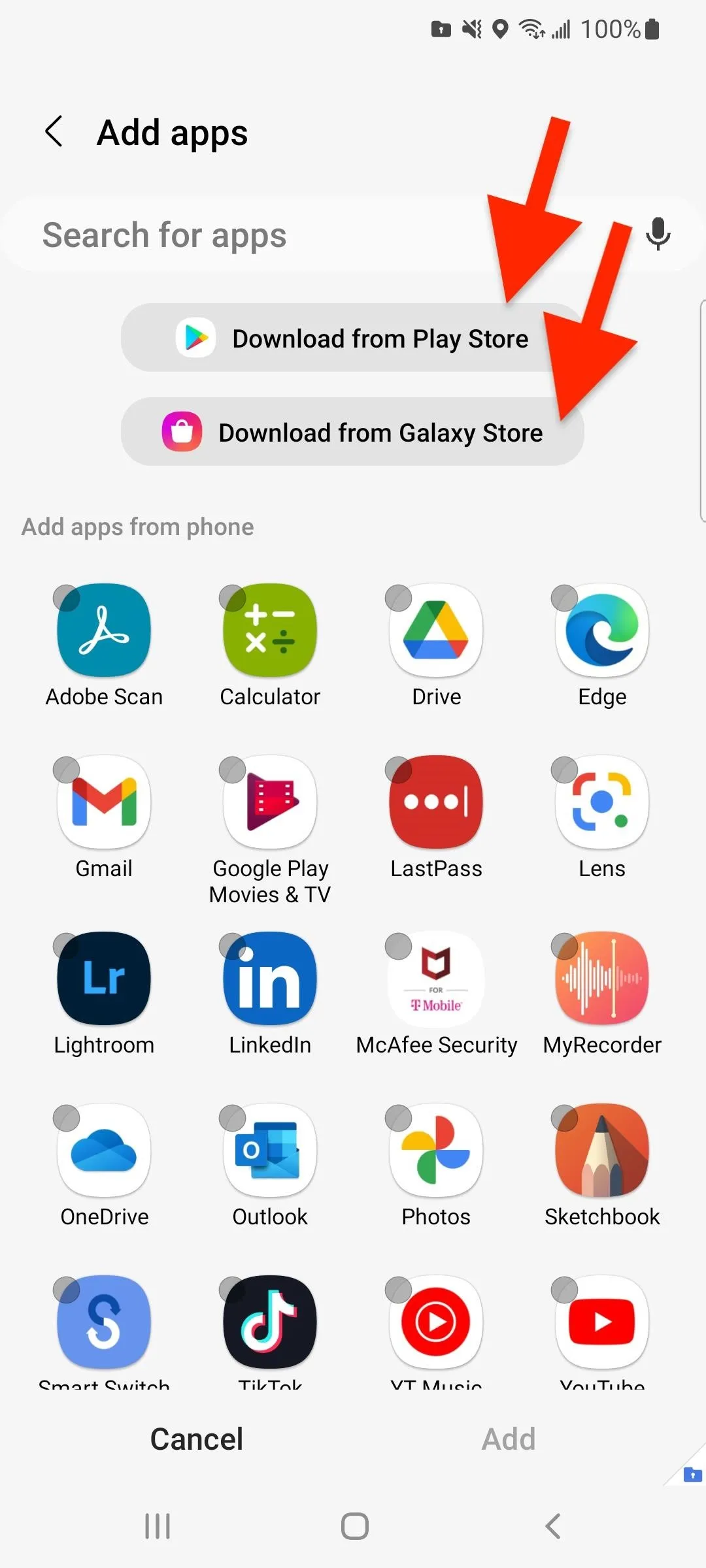
Task: Cancel adding apps
Action: pyautogui.click(x=197, y=1439)
